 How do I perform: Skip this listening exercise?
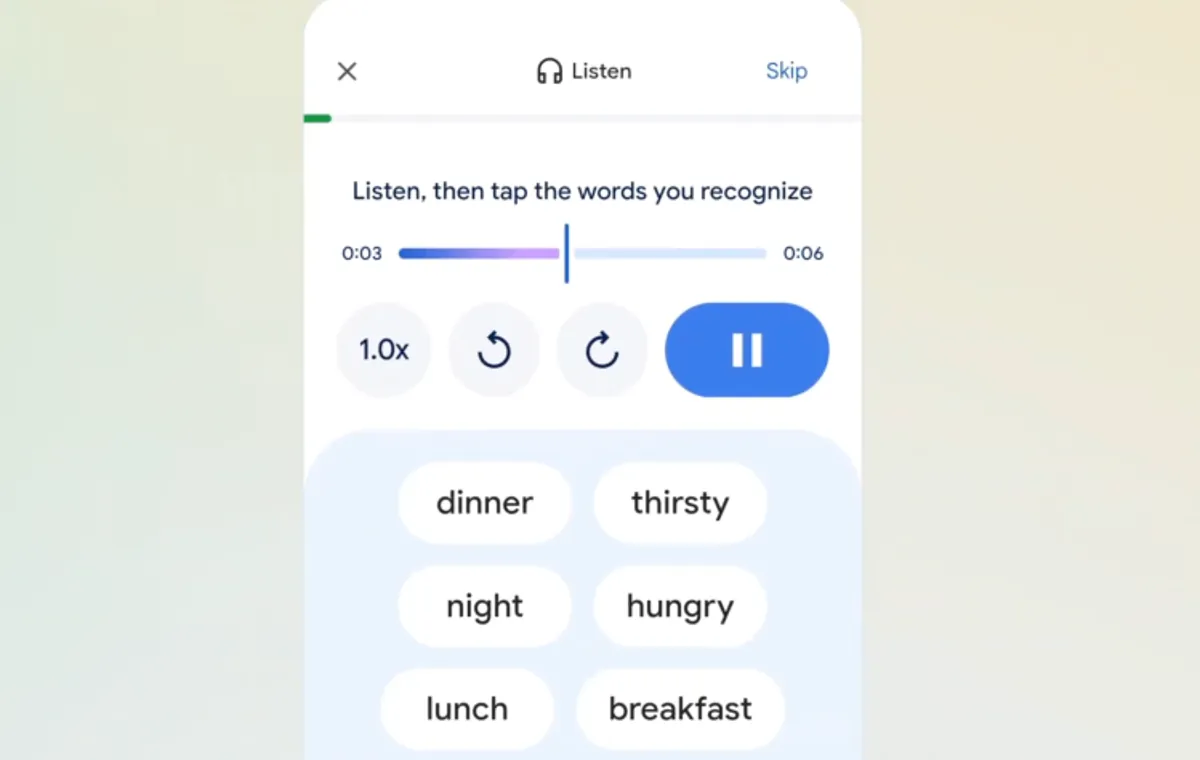pyautogui.click(x=786, y=71)
